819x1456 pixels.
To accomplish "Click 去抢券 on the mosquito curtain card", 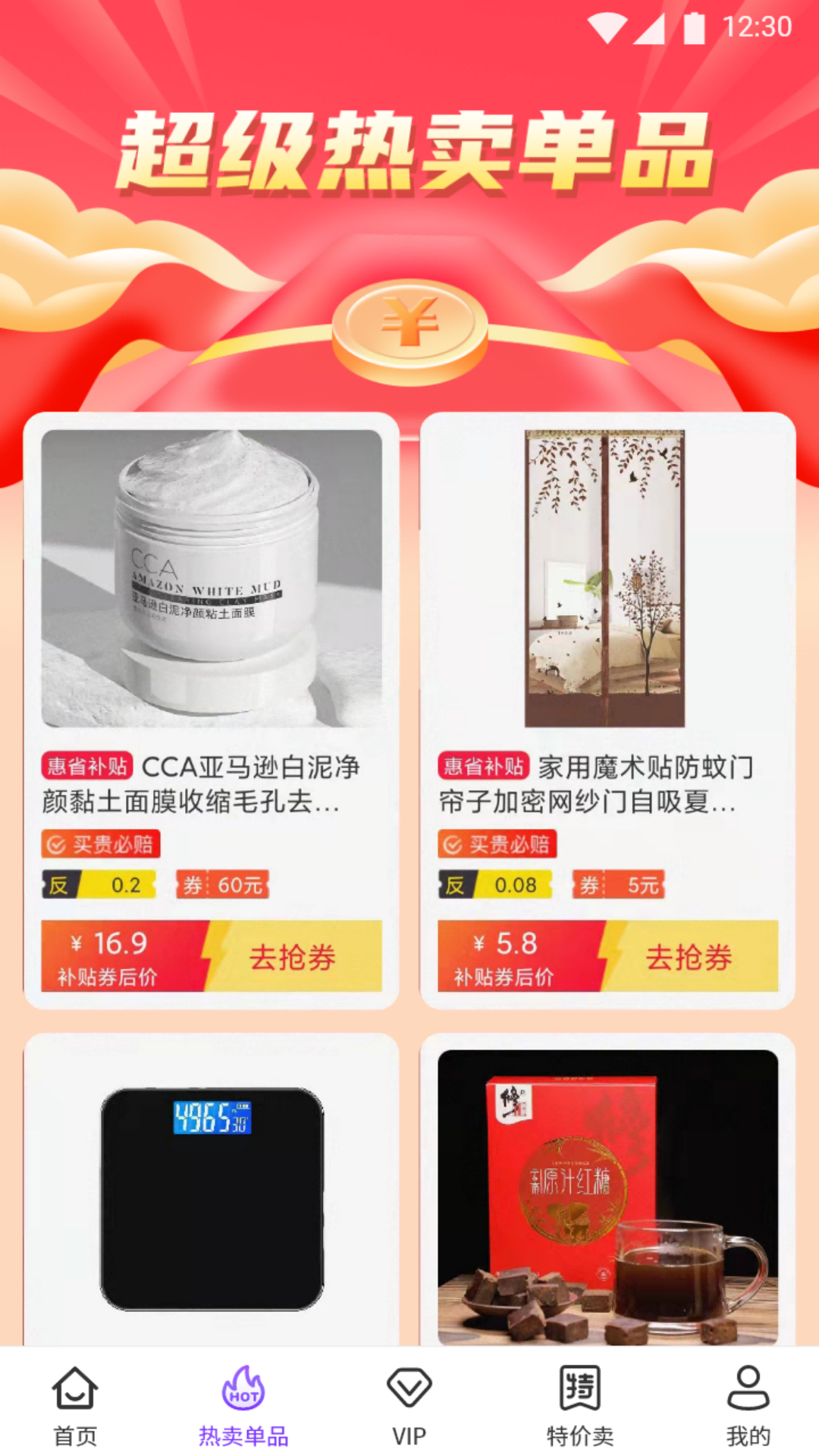I will [691, 958].
